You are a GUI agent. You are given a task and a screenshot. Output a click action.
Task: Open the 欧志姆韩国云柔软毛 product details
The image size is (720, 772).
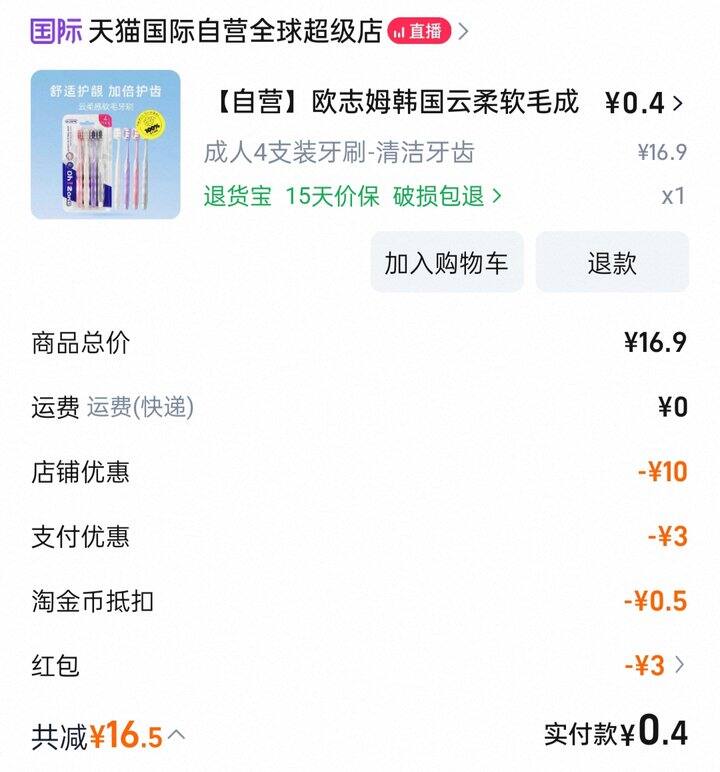396,102
